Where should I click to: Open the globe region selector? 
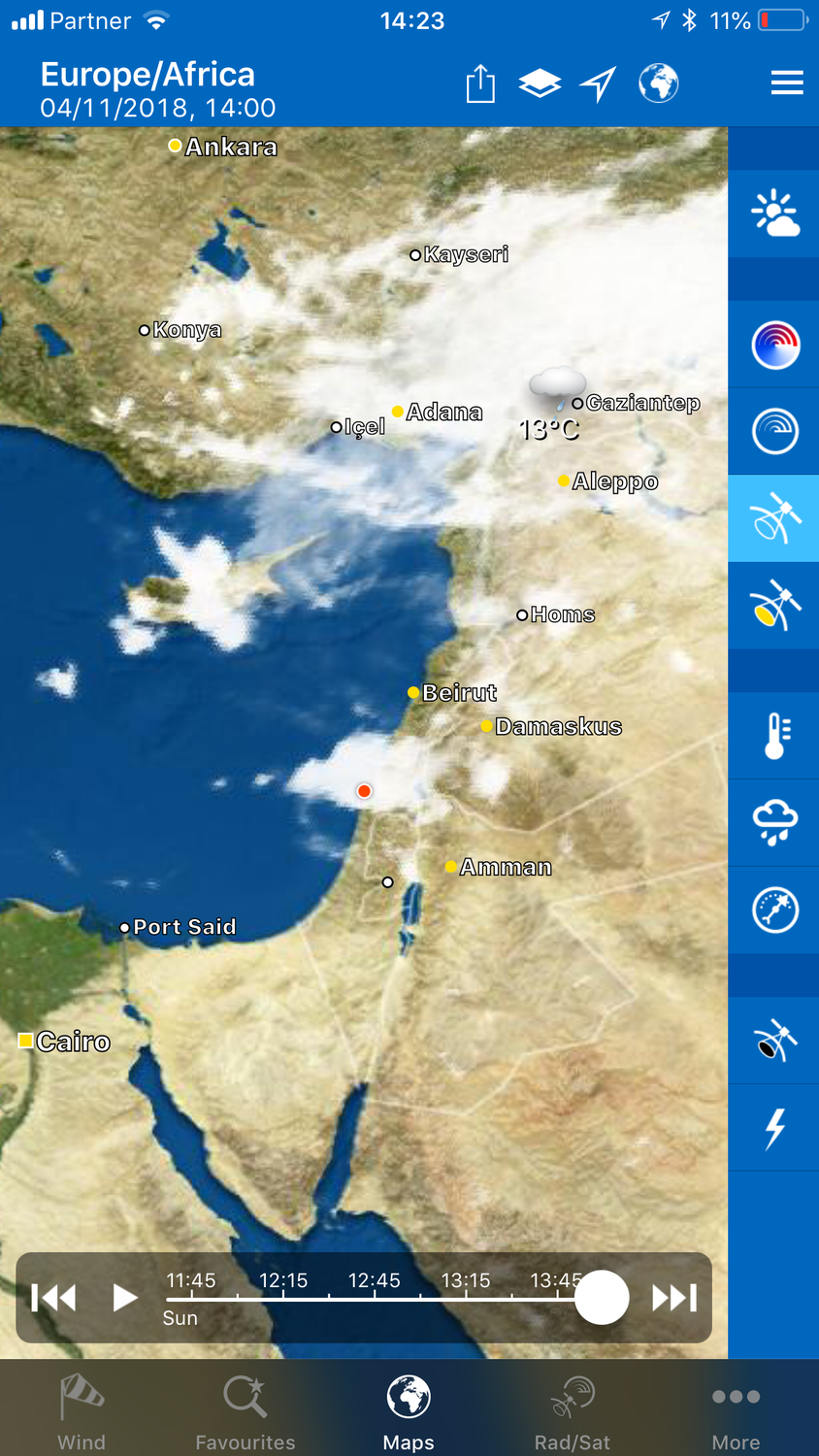[x=658, y=84]
